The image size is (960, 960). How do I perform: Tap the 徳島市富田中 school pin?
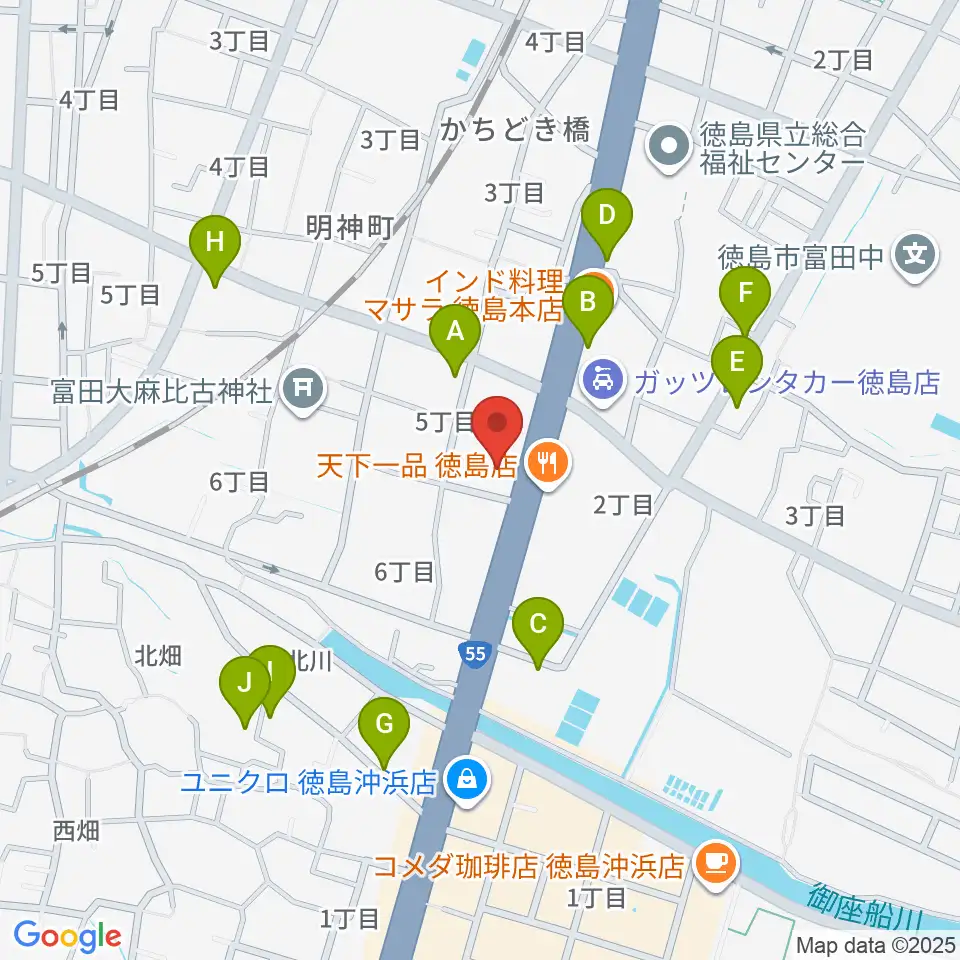[x=915, y=256]
